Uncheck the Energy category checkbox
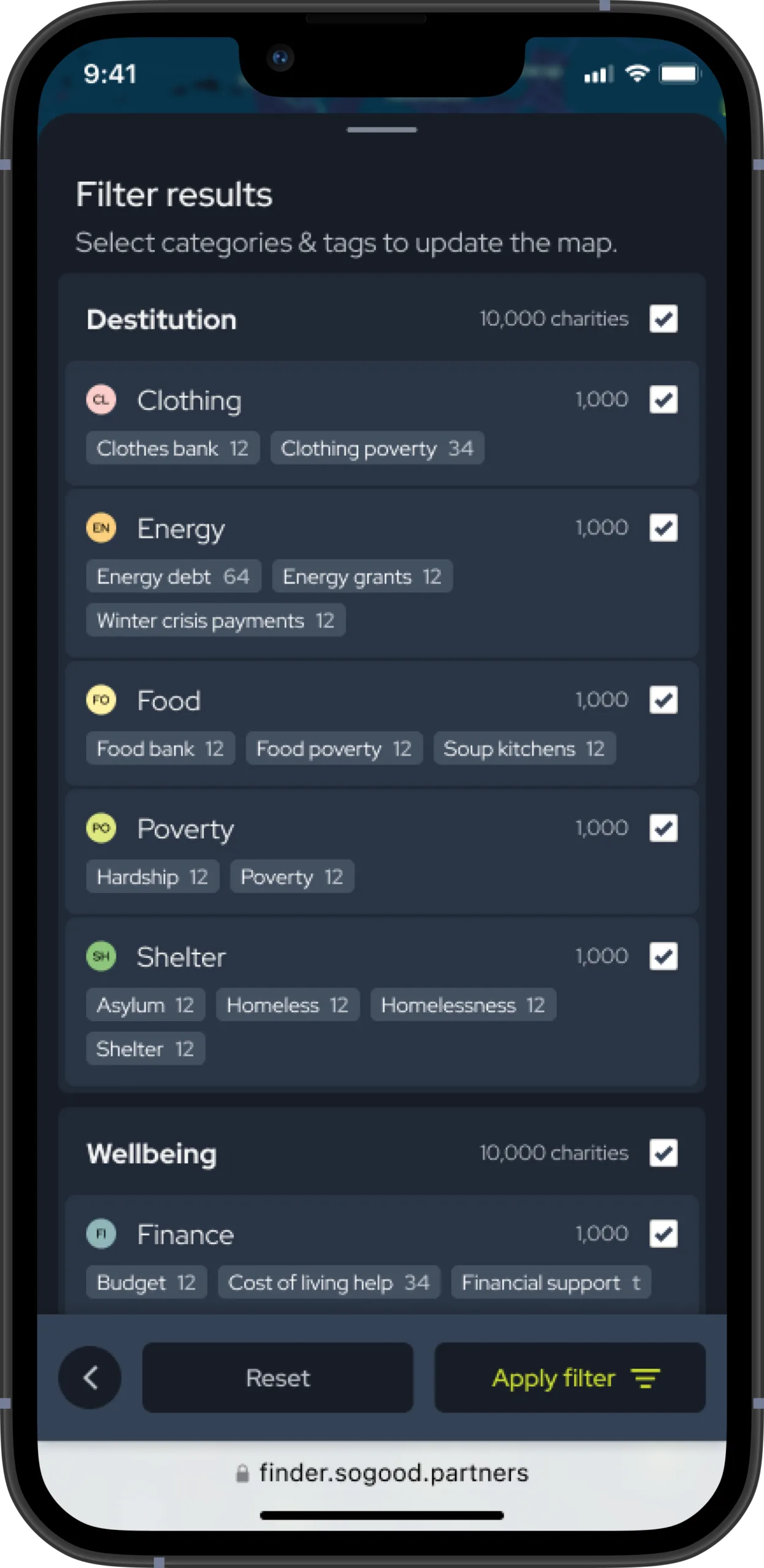The width and height of the screenshot is (764, 1568). (663, 528)
